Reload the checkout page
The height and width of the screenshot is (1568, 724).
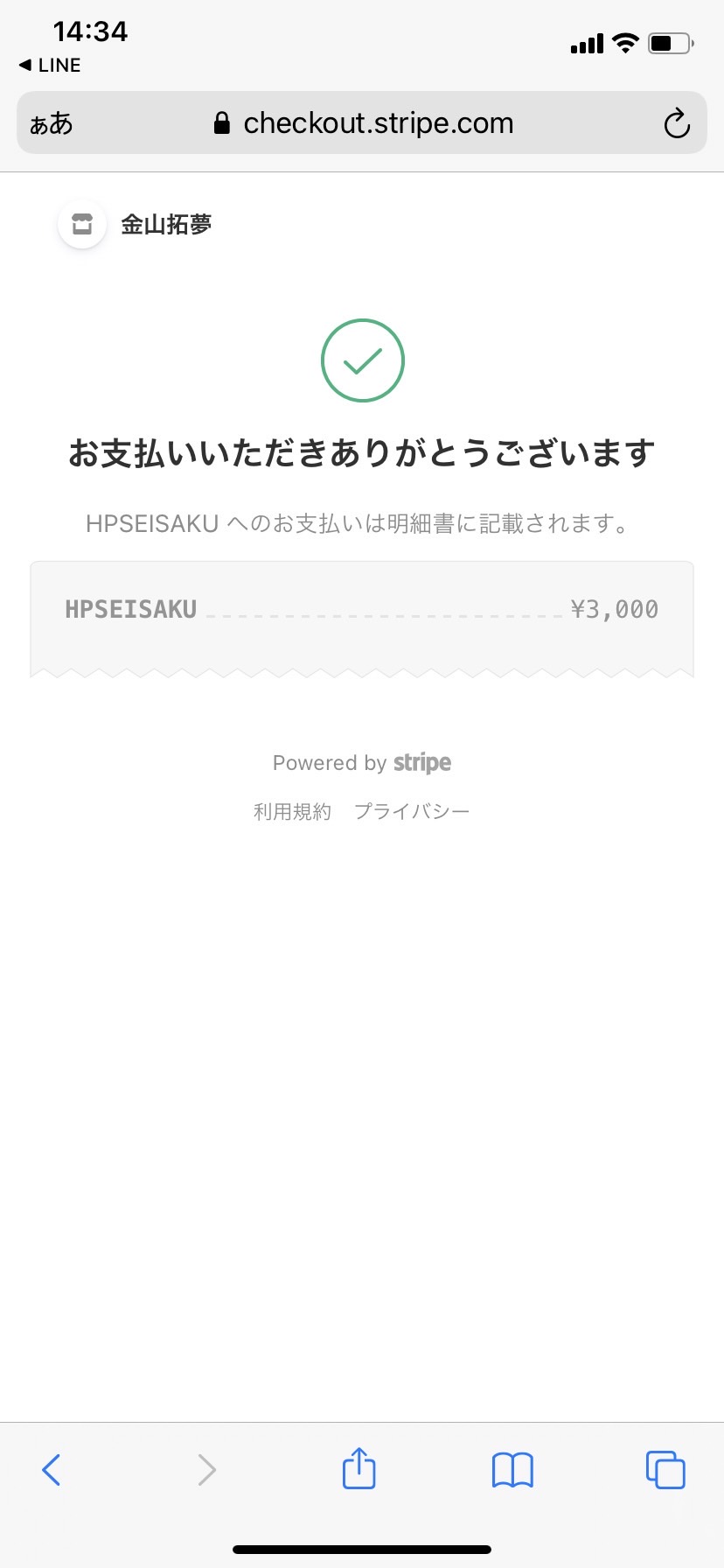677,123
